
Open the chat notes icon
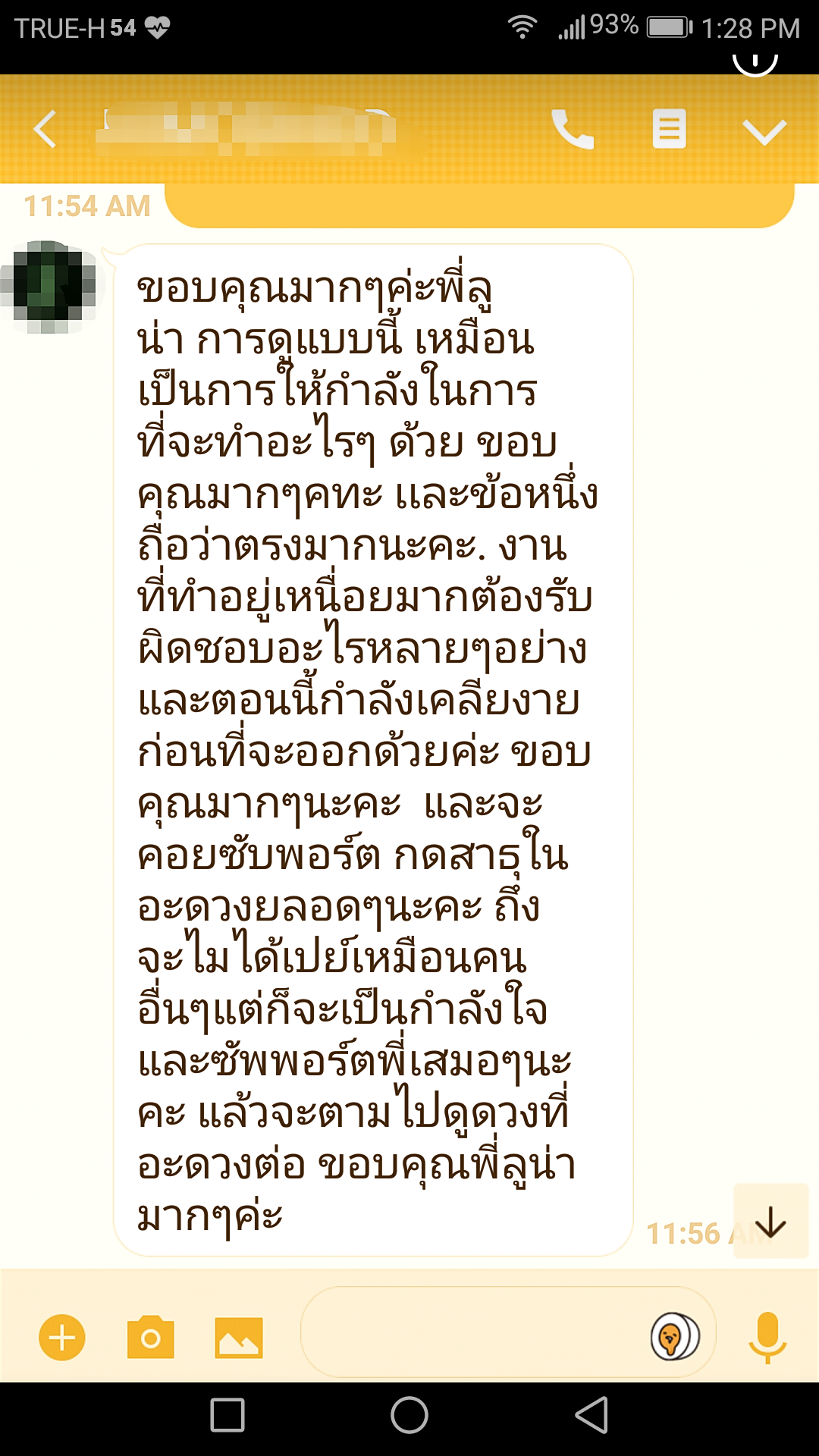pos(670,129)
